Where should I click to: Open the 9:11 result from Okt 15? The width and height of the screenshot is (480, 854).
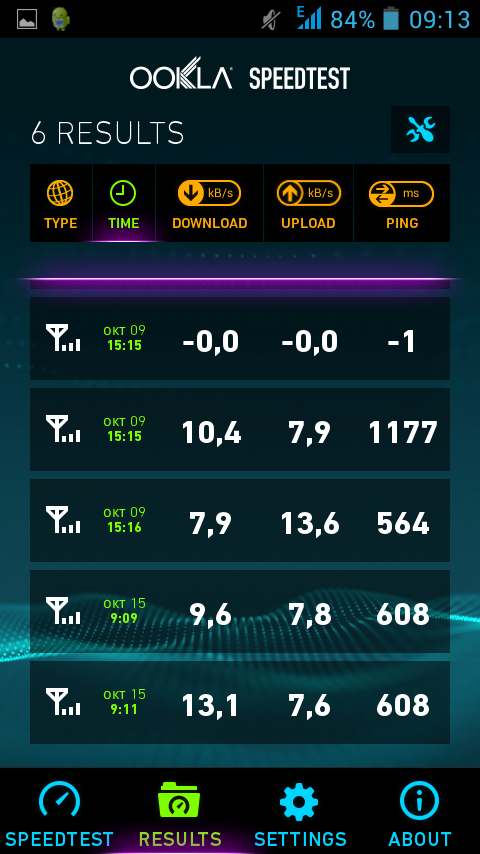pyautogui.click(x=240, y=702)
